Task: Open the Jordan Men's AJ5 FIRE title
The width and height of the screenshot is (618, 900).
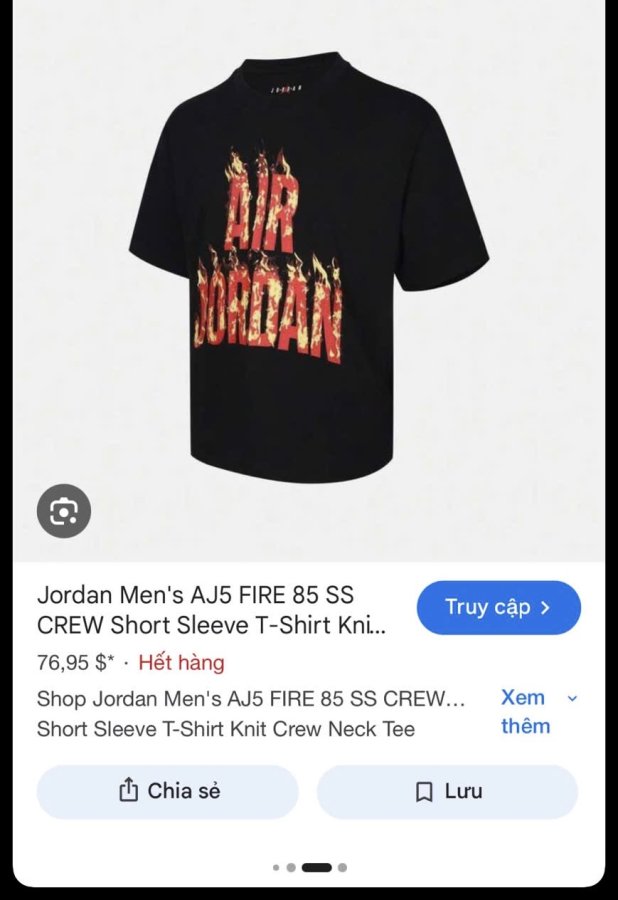Action: (x=212, y=610)
